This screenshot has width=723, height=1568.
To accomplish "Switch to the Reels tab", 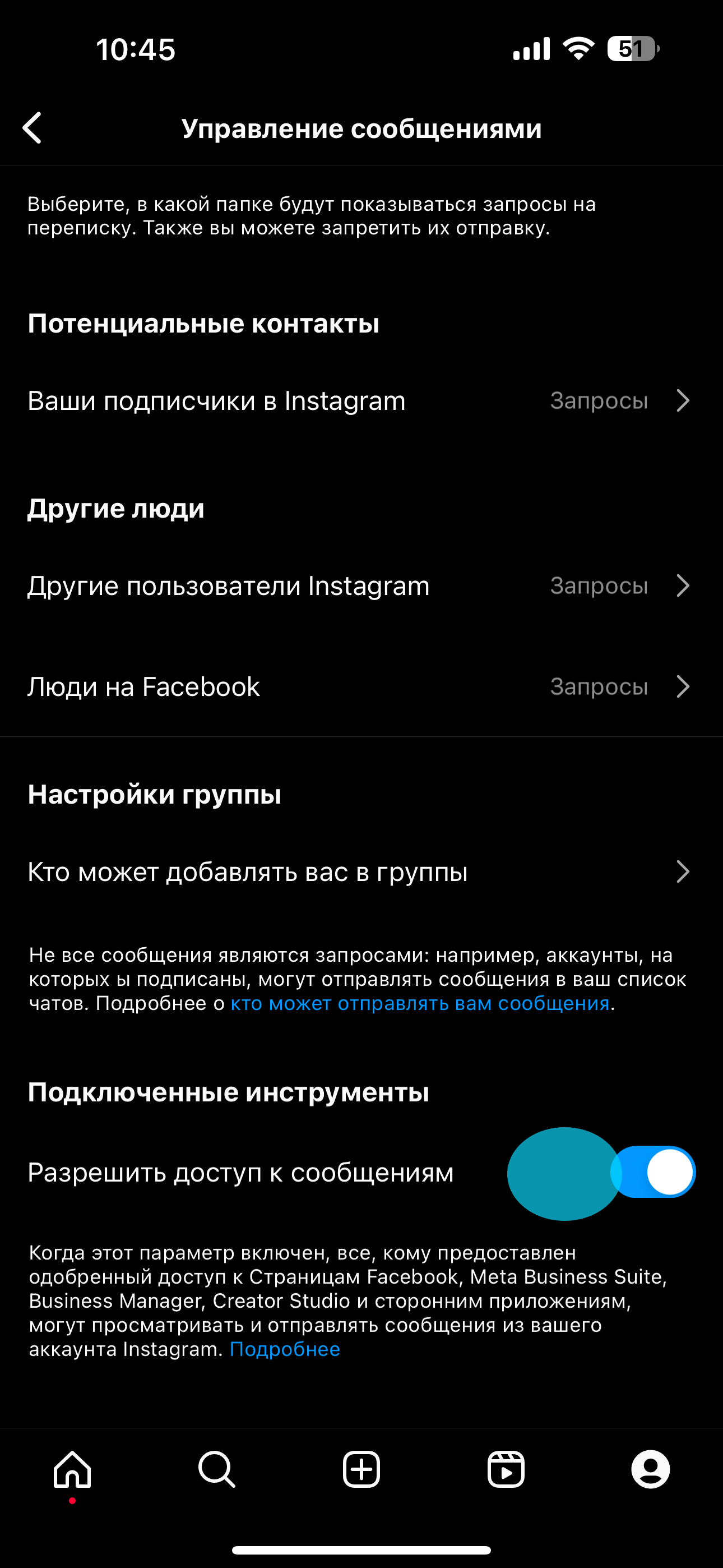I will pos(506,1469).
